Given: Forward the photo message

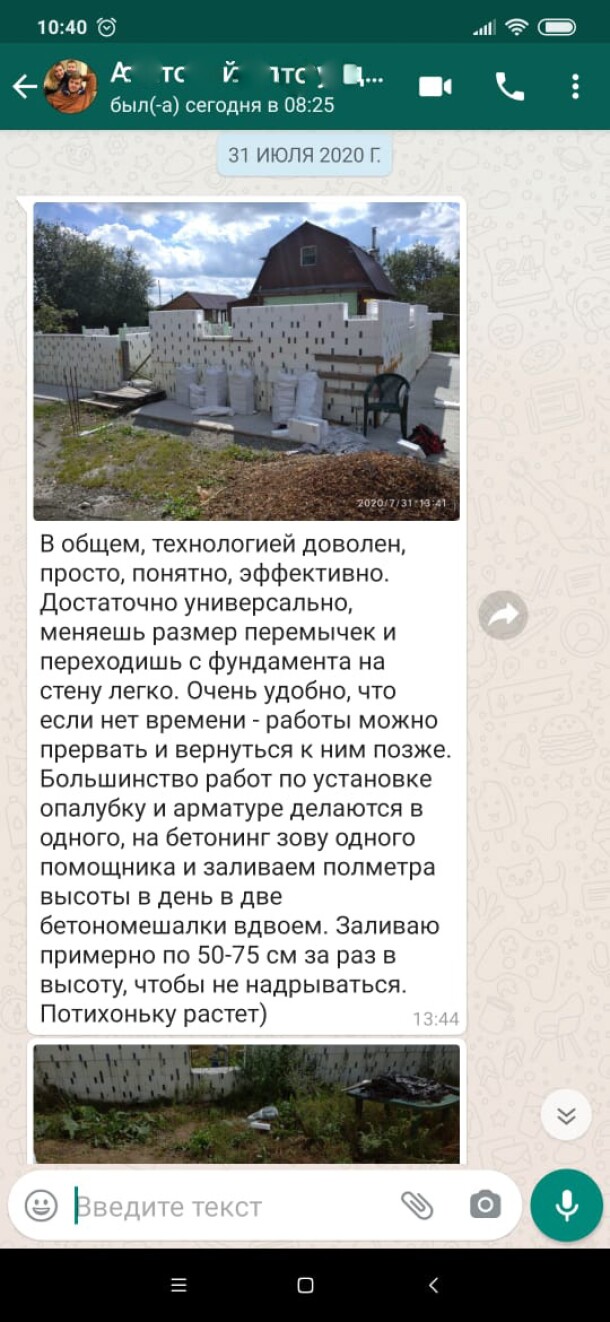Looking at the screenshot, I should click(x=503, y=615).
